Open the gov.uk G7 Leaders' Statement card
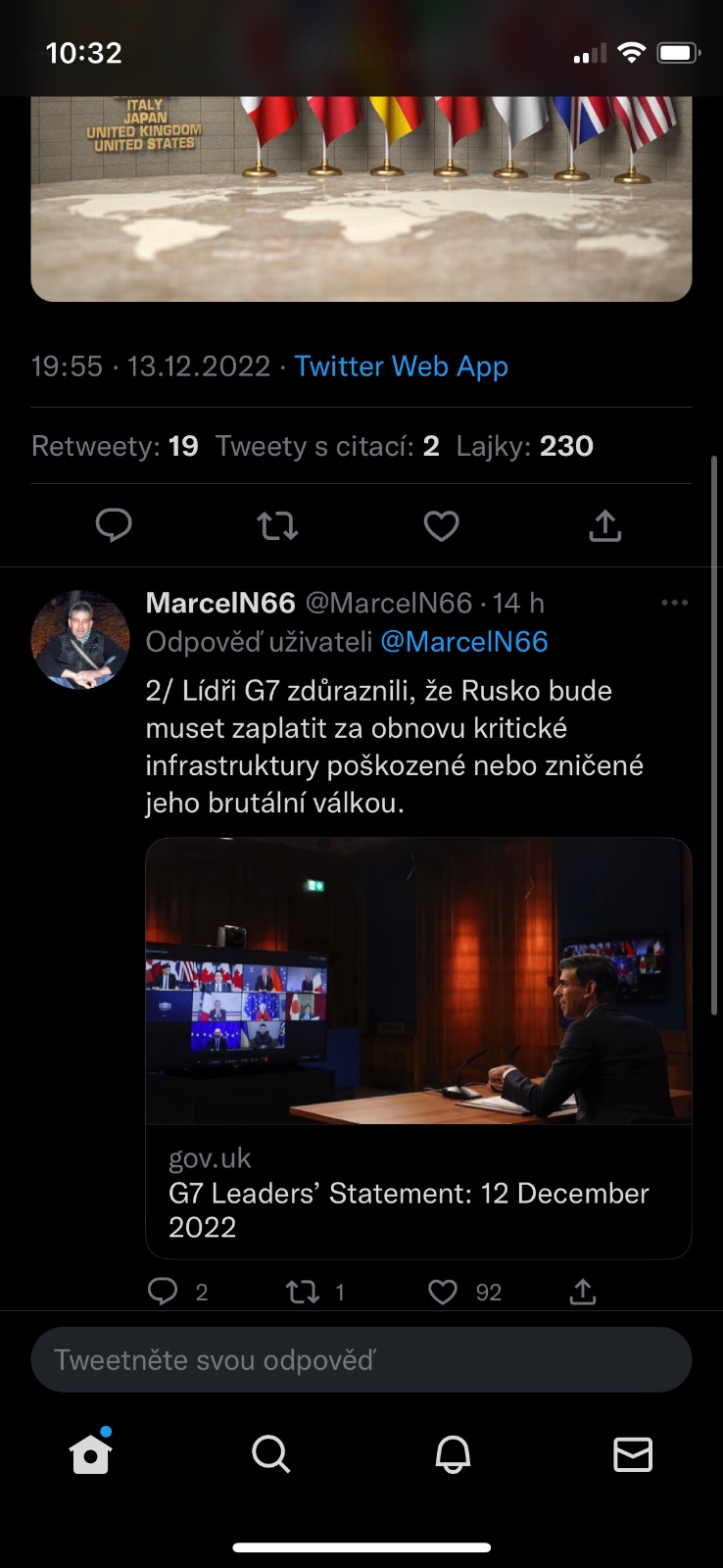 point(418,1047)
